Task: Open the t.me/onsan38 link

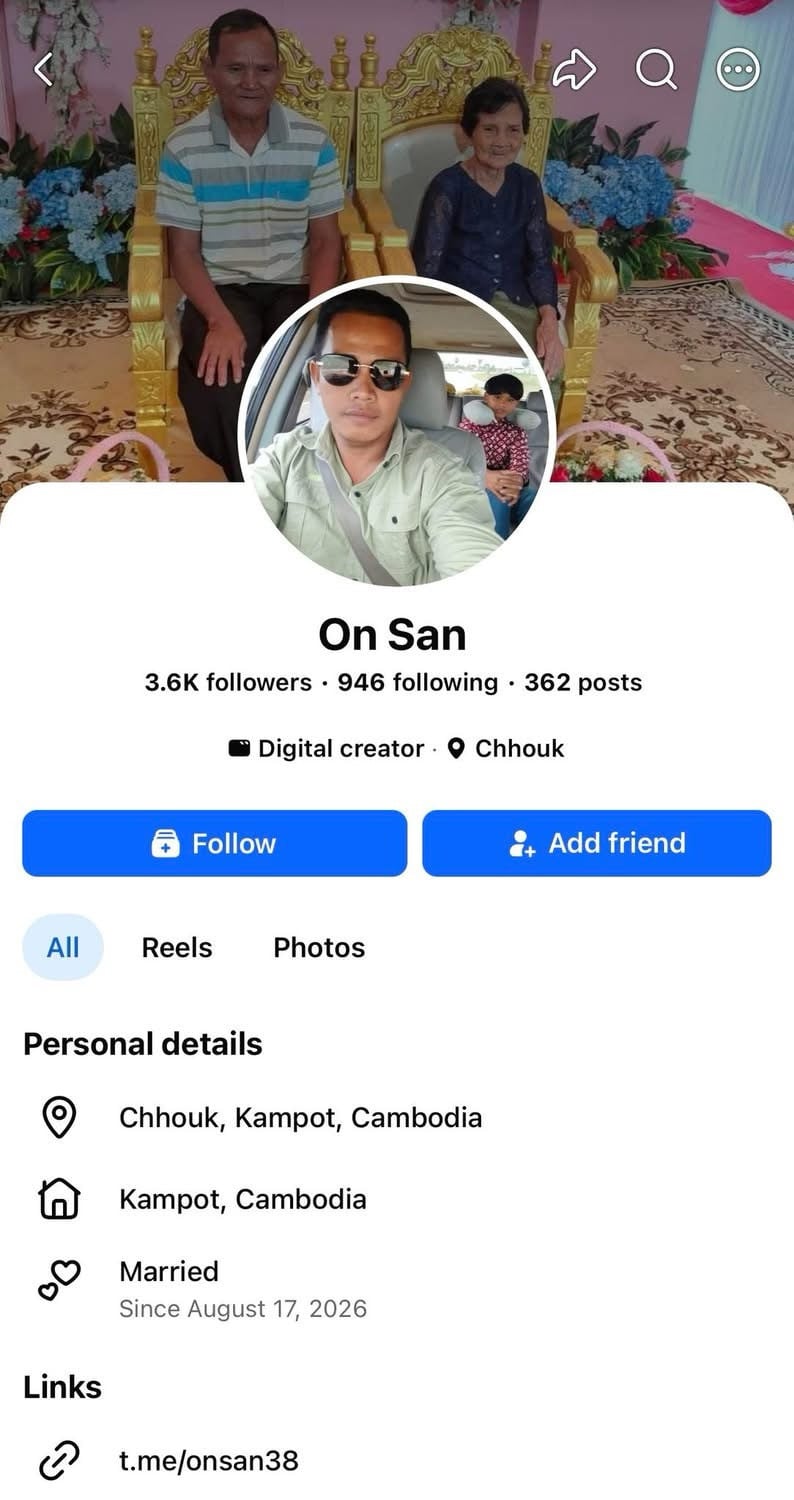Action: [209, 1460]
